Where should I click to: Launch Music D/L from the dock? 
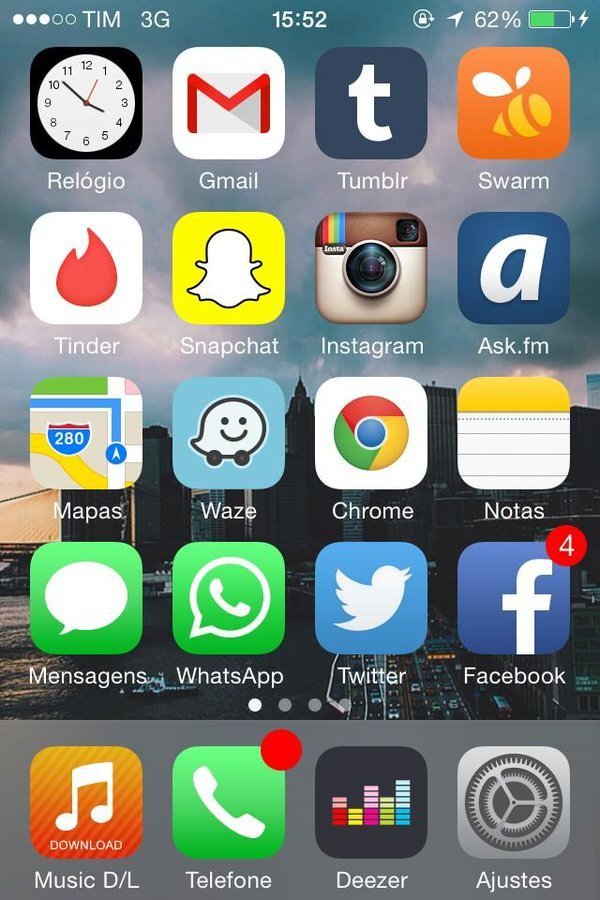86,802
